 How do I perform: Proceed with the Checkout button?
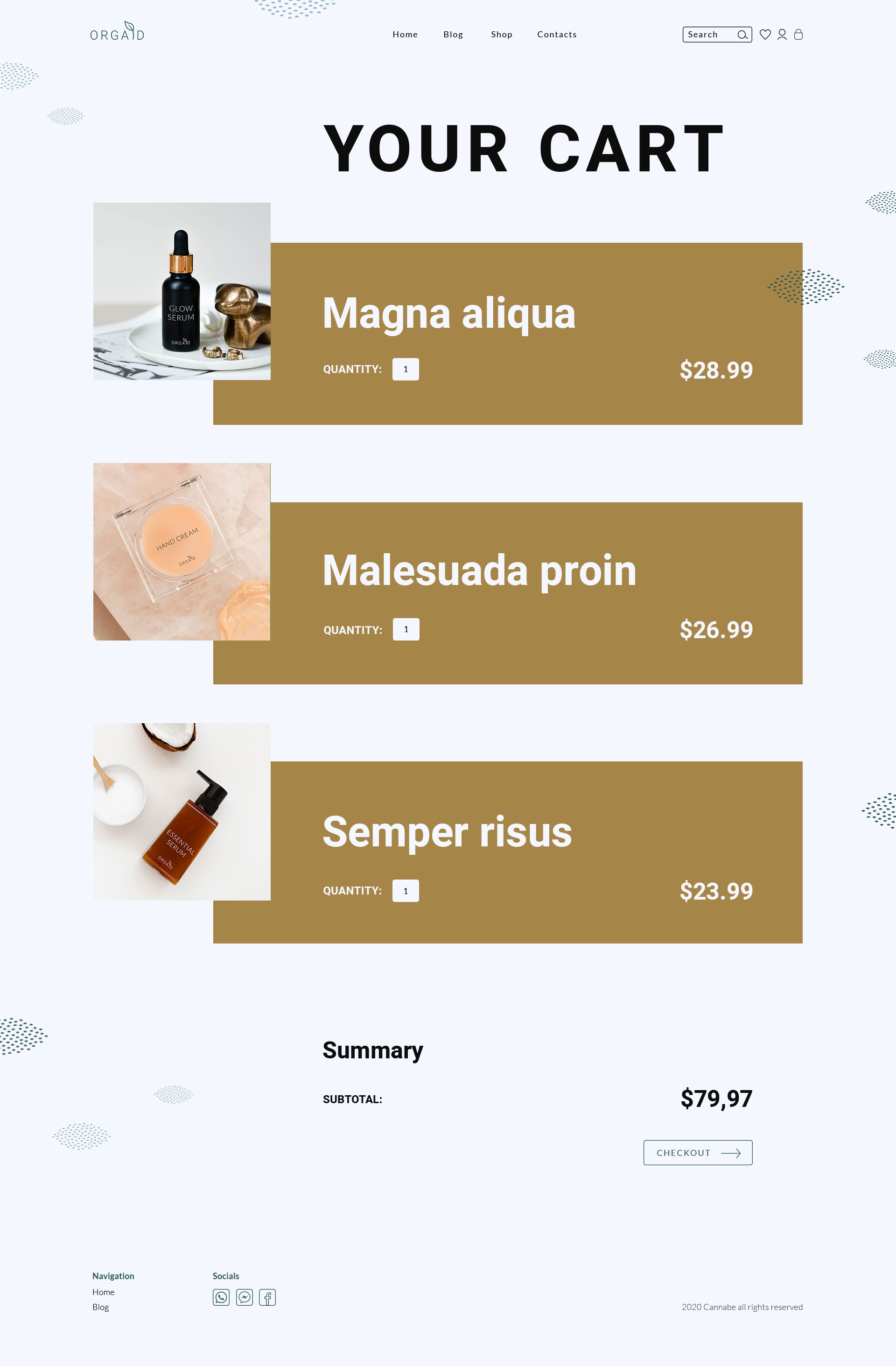(x=698, y=1153)
